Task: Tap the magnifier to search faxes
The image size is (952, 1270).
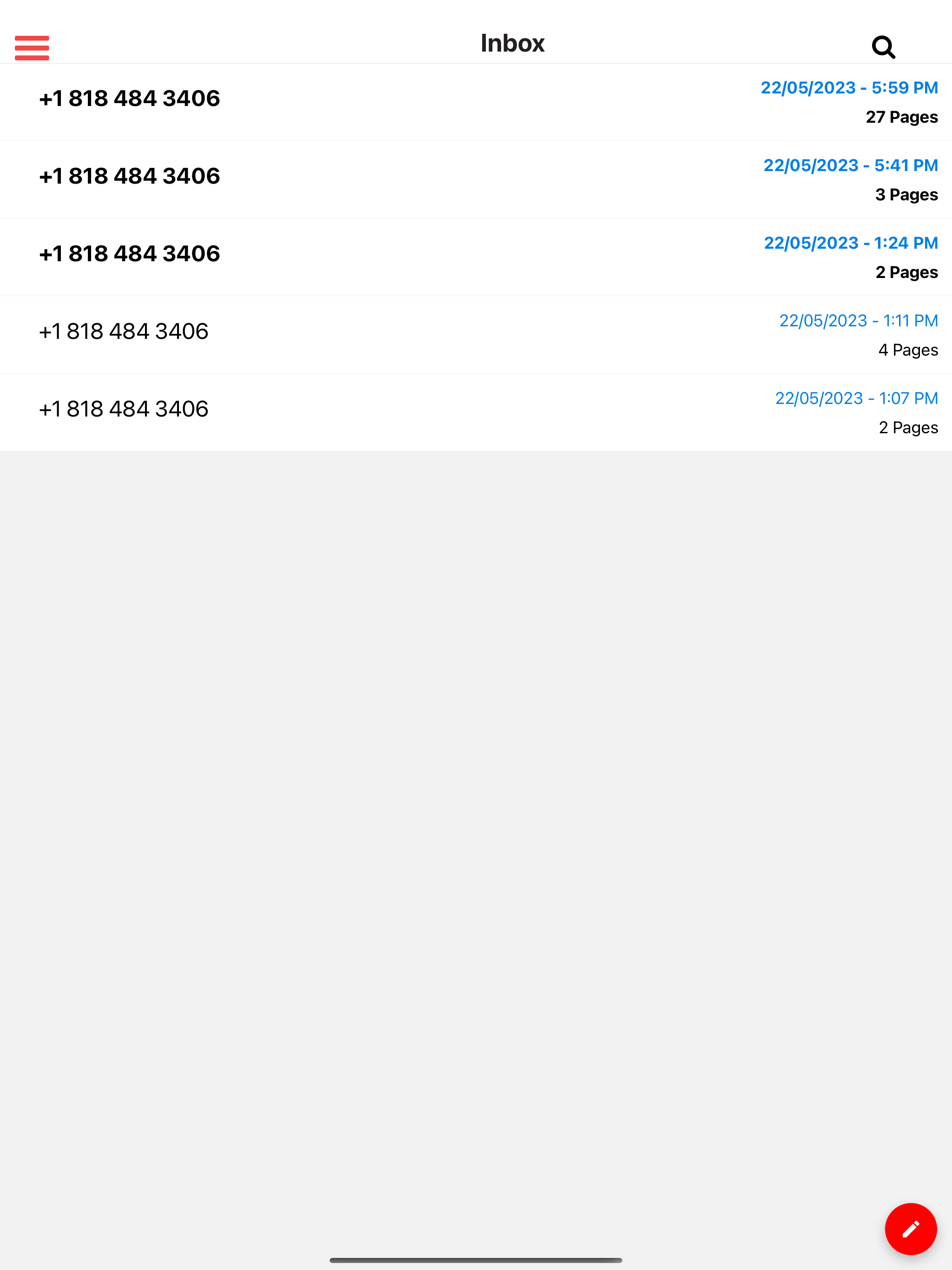Action: (883, 46)
